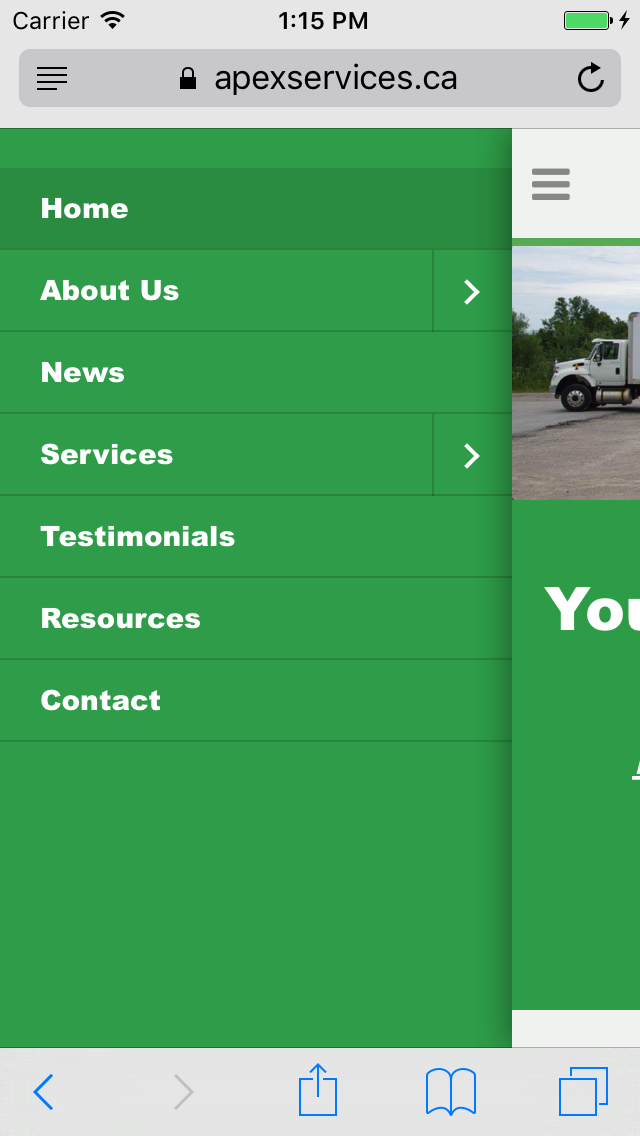
Task: Share this page
Action: 318,1090
